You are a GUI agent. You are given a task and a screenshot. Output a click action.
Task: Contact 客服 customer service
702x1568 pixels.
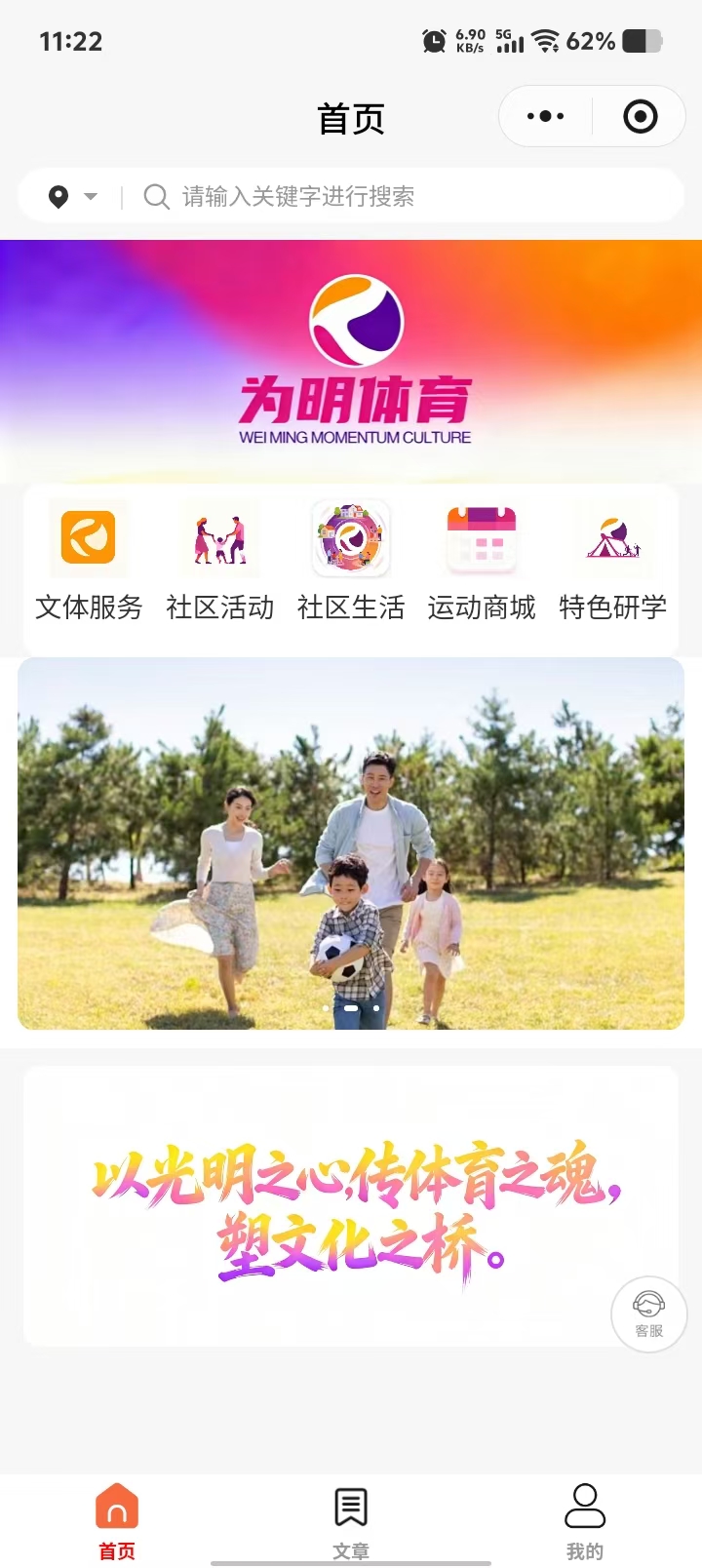click(x=648, y=1313)
